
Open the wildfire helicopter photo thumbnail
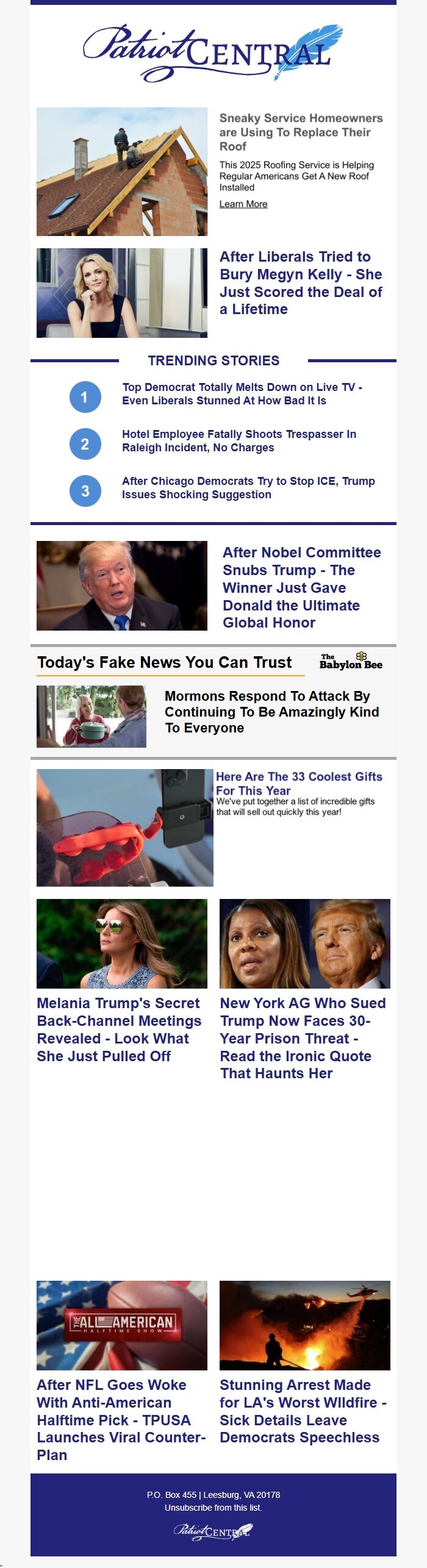click(x=304, y=1325)
